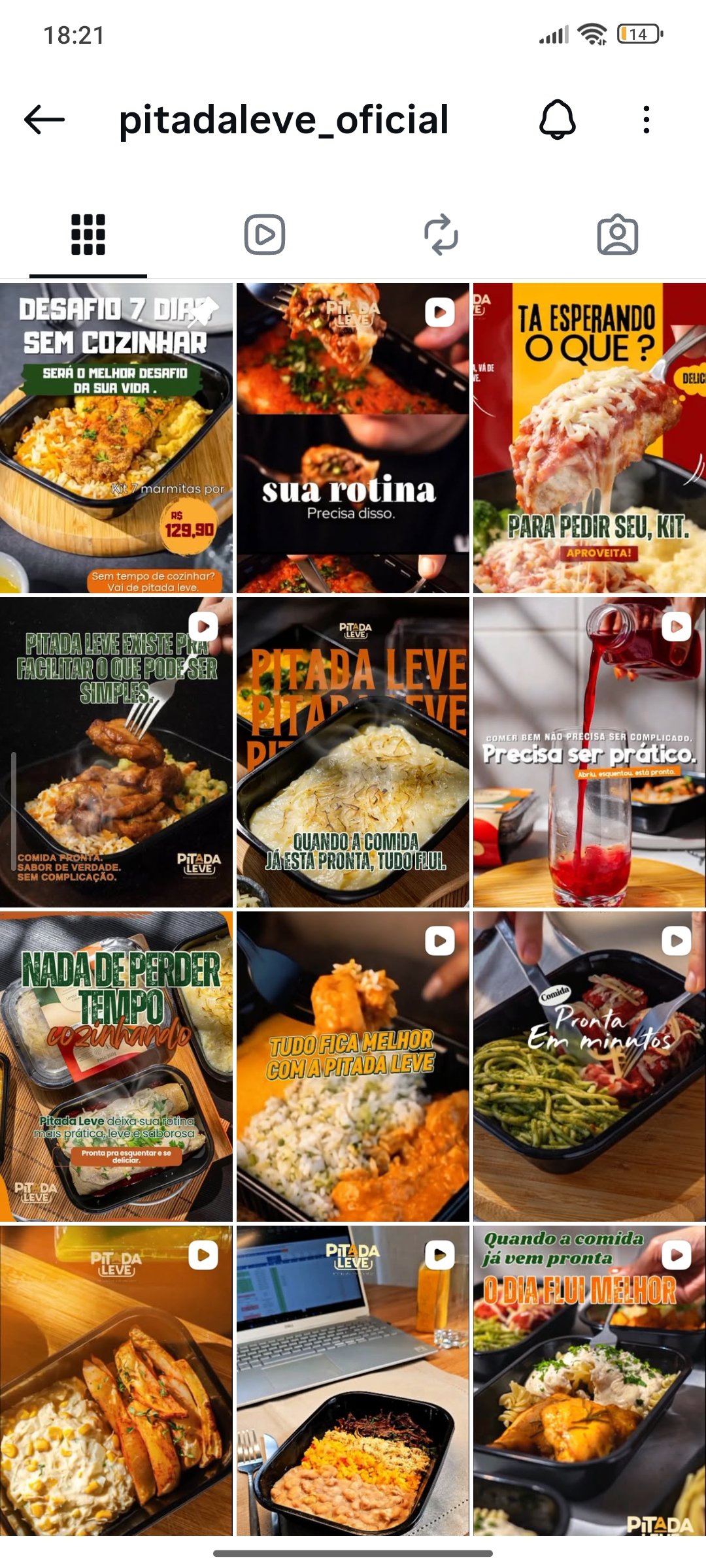Open the three-dot overflow menu
The width and height of the screenshot is (706, 1568).
[x=646, y=120]
